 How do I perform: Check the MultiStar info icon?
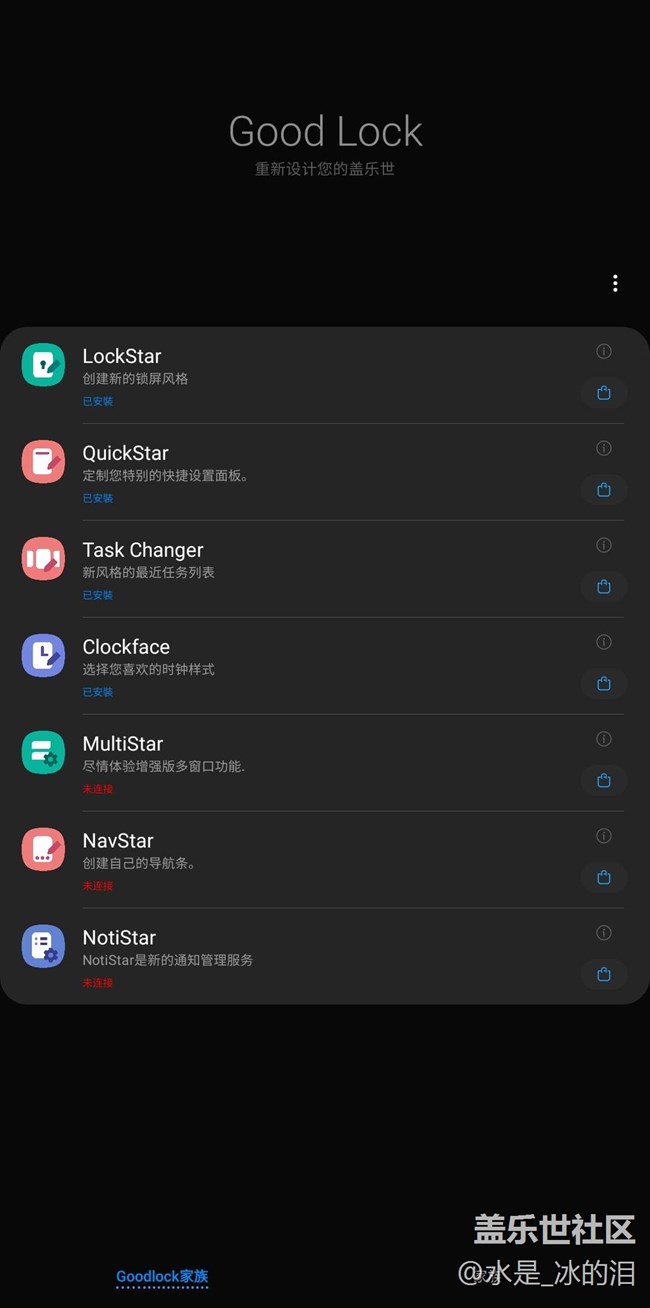[604, 739]
